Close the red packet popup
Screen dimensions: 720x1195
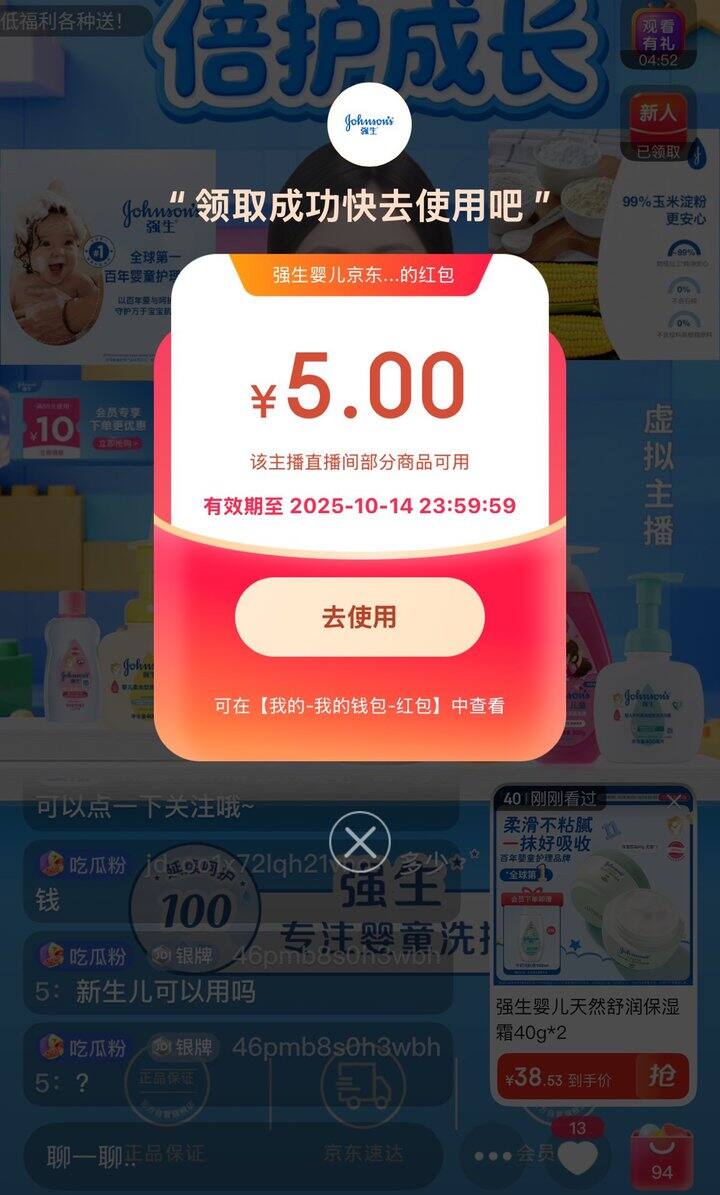coord(359,838)
